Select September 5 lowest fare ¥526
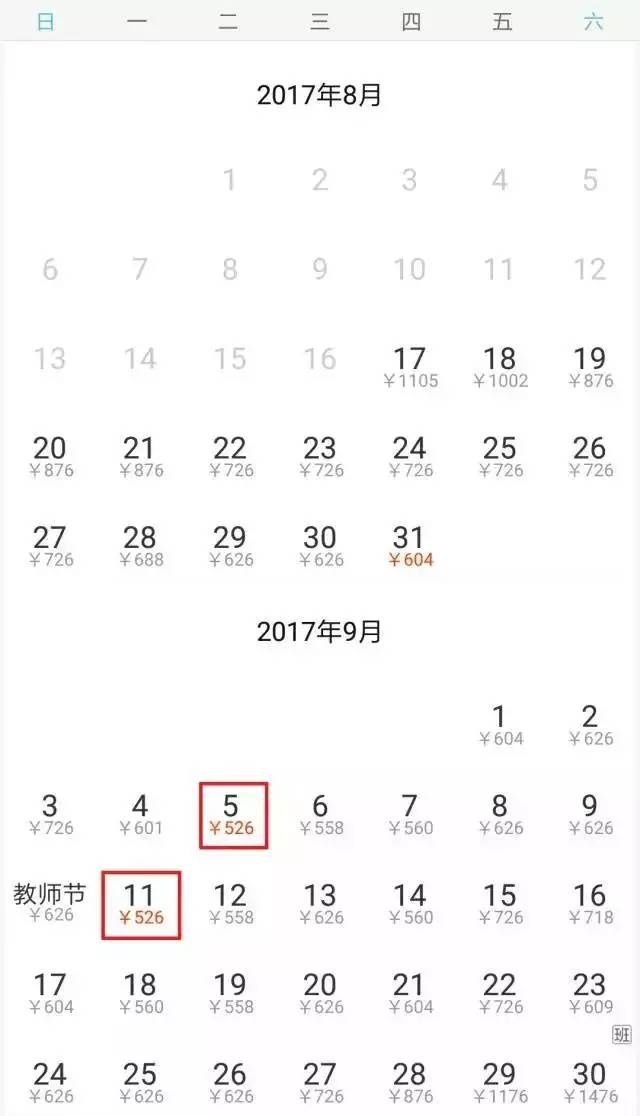The height and width of the screenshot is (1116, 640). tap(232, 814)
